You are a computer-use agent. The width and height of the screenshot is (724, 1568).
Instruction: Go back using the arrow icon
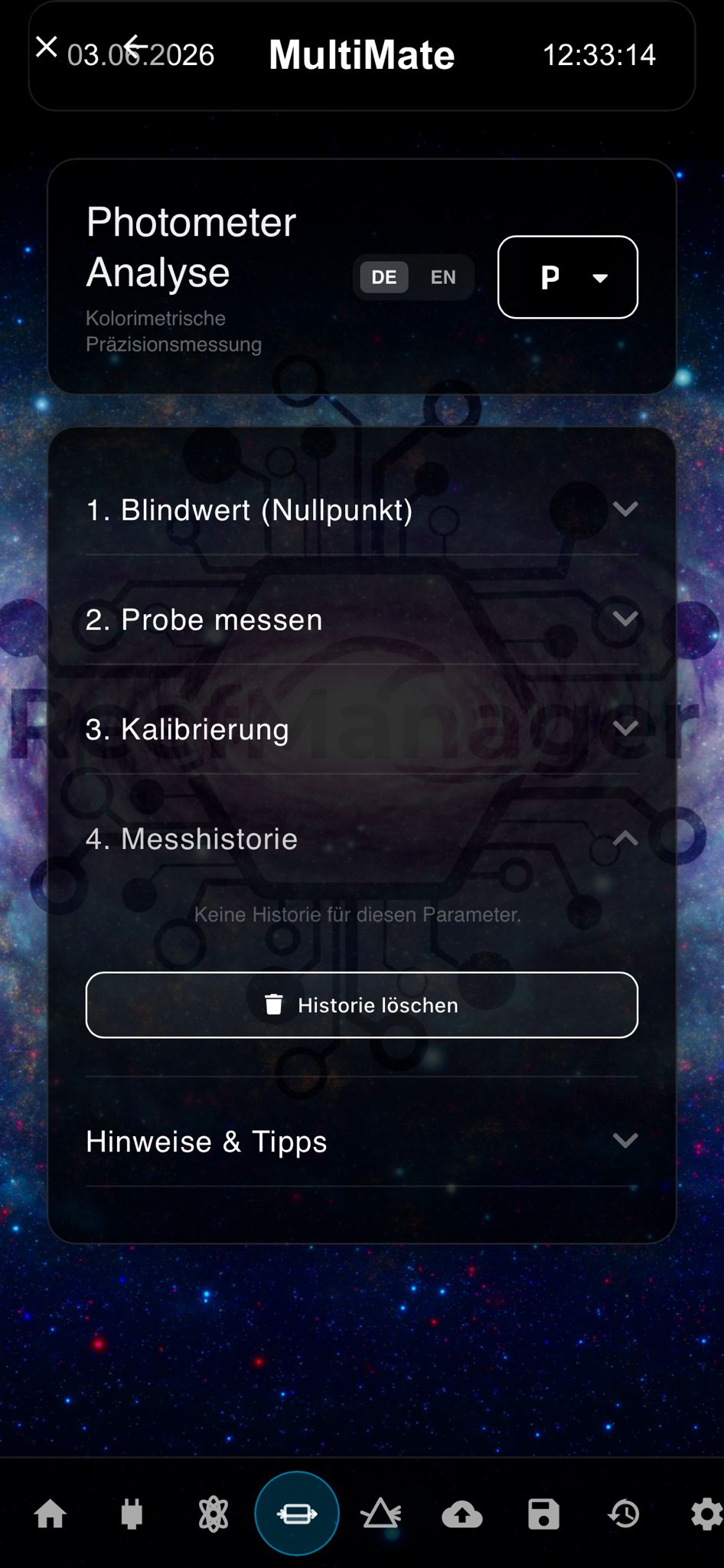click(135, 47)
